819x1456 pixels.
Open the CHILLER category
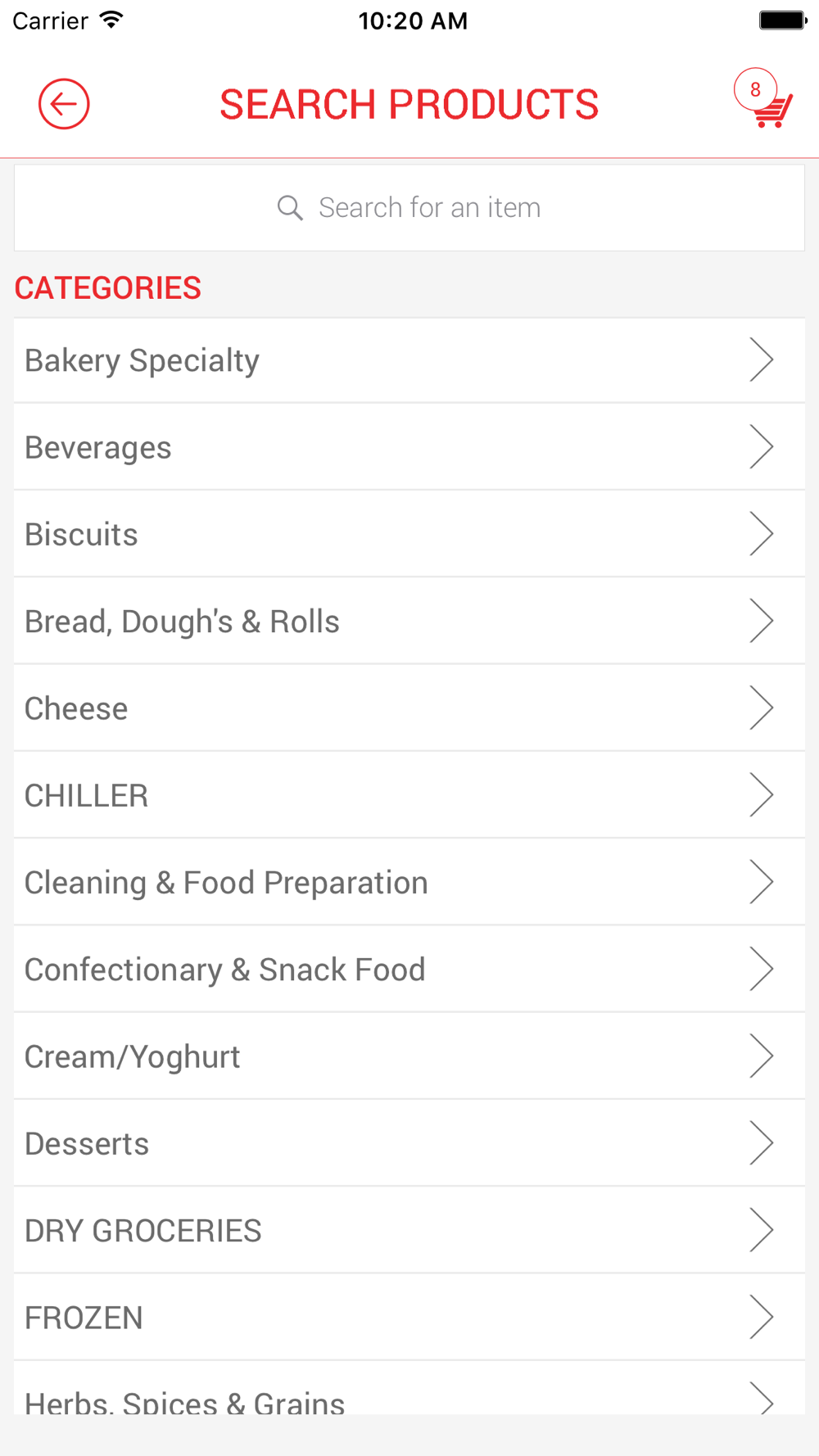[409, 795]
